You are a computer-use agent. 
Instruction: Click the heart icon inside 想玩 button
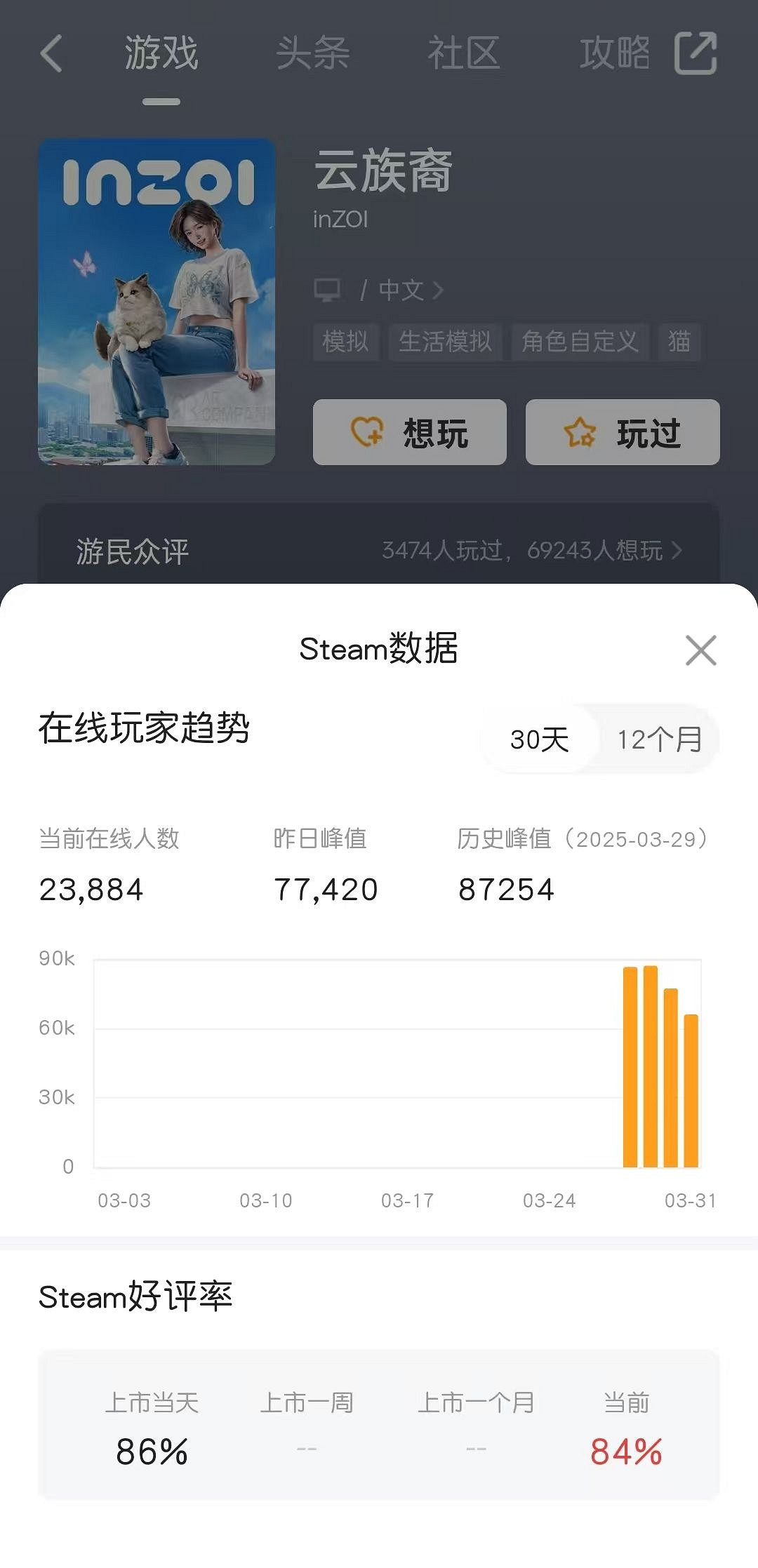point(368,433)
